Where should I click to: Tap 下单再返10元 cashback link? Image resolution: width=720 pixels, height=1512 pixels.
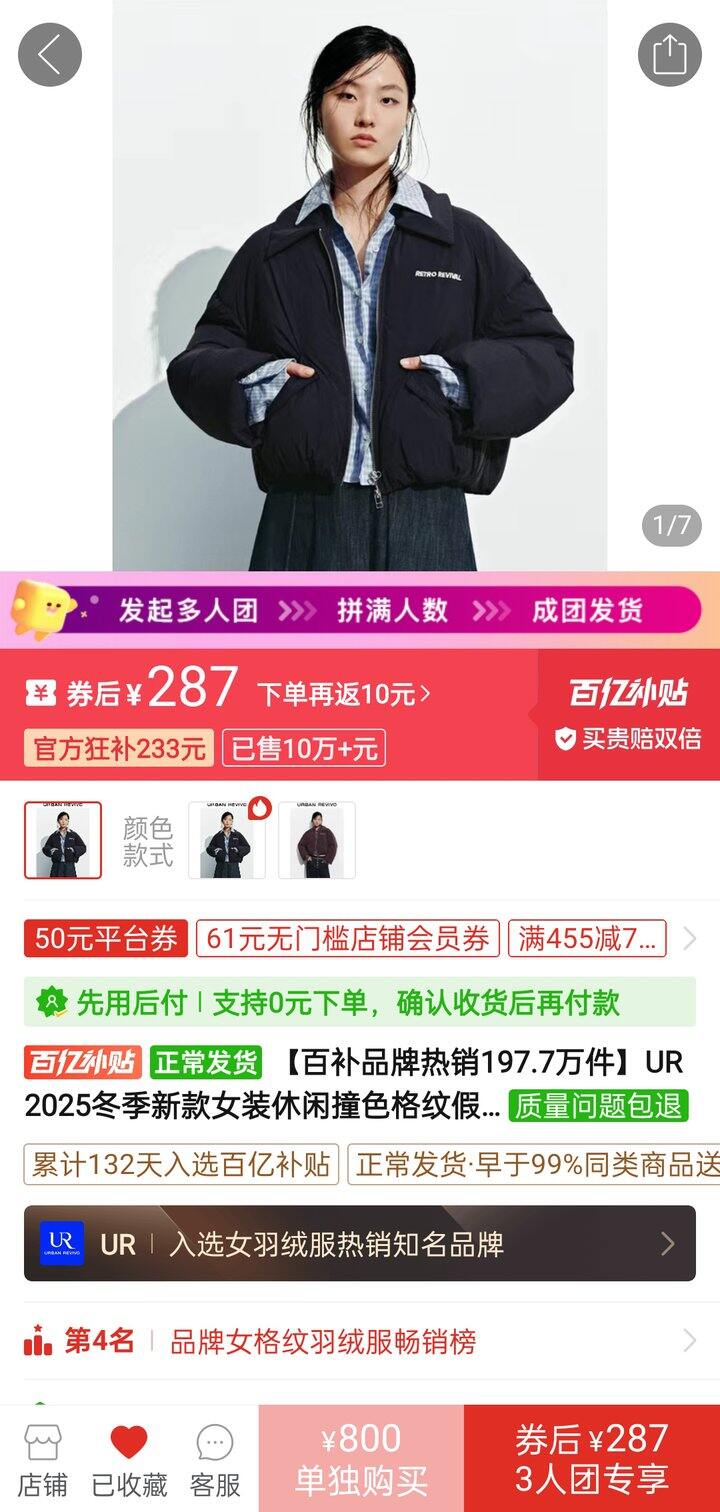coord(344,694)
